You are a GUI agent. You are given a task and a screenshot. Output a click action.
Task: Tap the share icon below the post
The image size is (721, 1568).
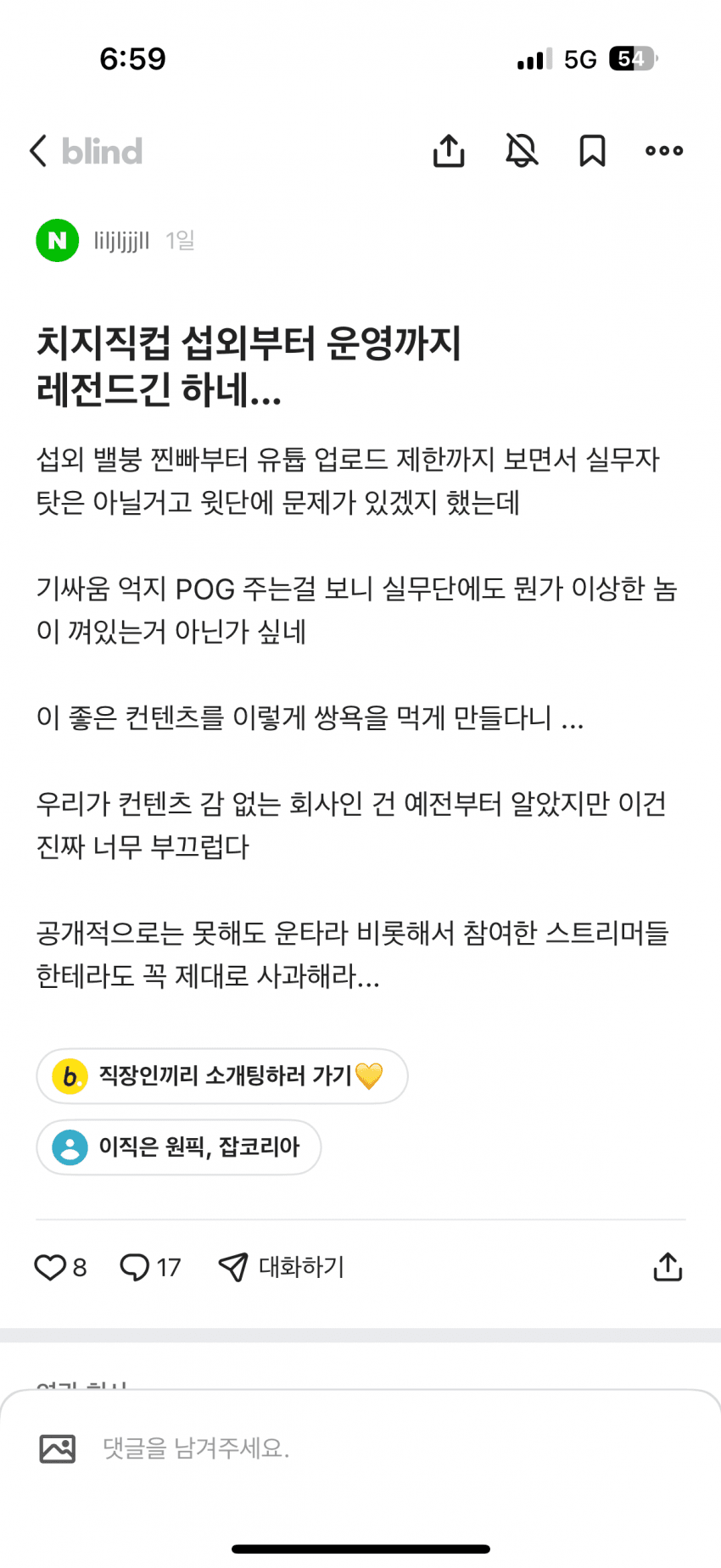coord(668,1267)
